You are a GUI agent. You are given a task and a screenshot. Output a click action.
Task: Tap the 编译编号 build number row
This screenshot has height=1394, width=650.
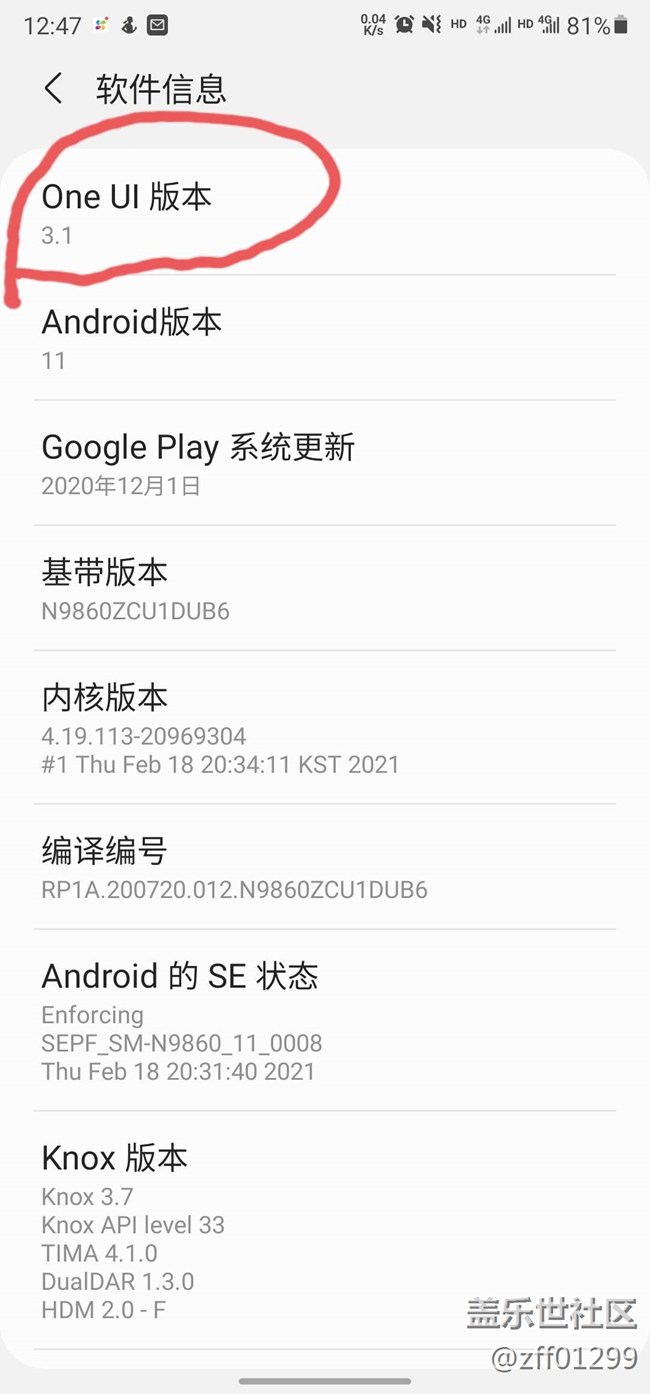pyautogui.click(x=325, y=867)
